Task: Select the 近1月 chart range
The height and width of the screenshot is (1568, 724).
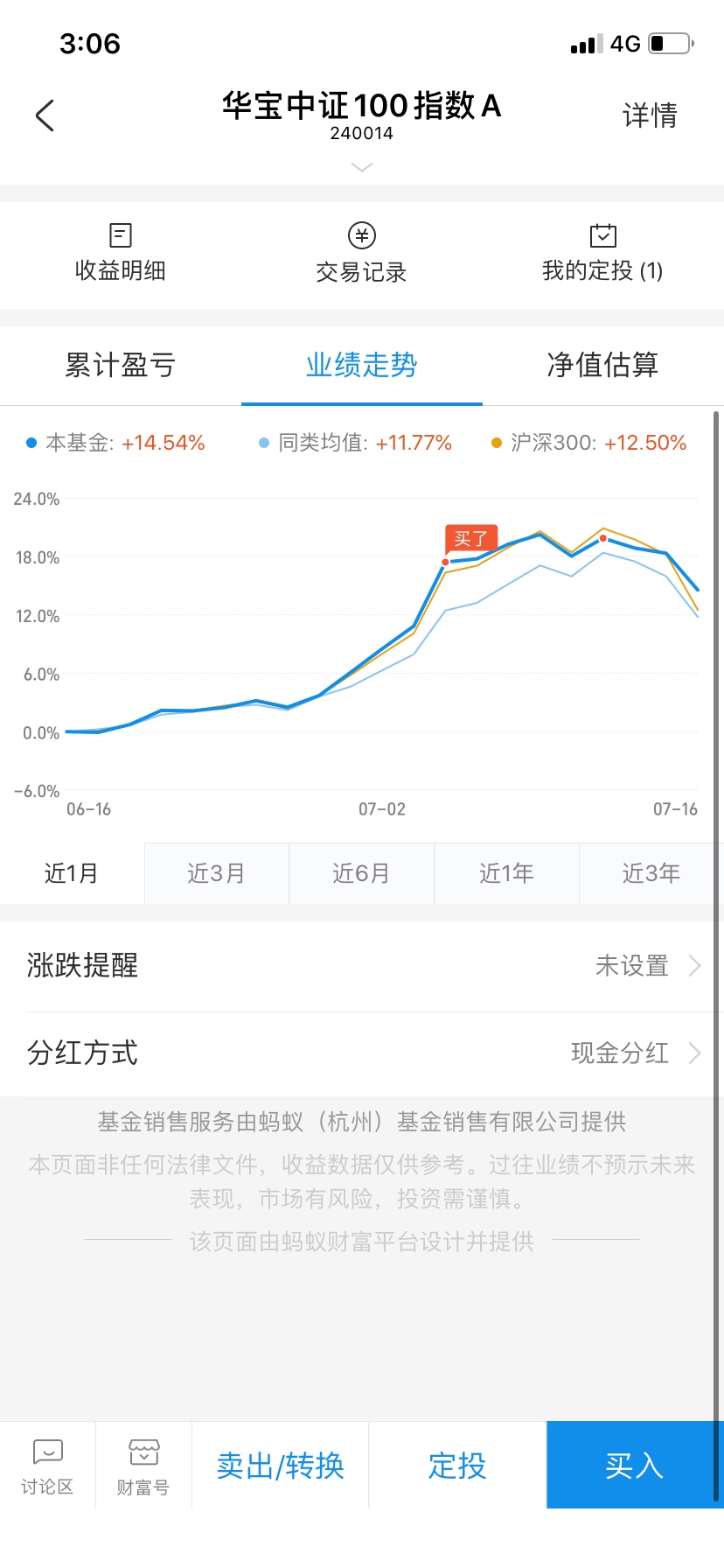Action: (x=72, y=873)
